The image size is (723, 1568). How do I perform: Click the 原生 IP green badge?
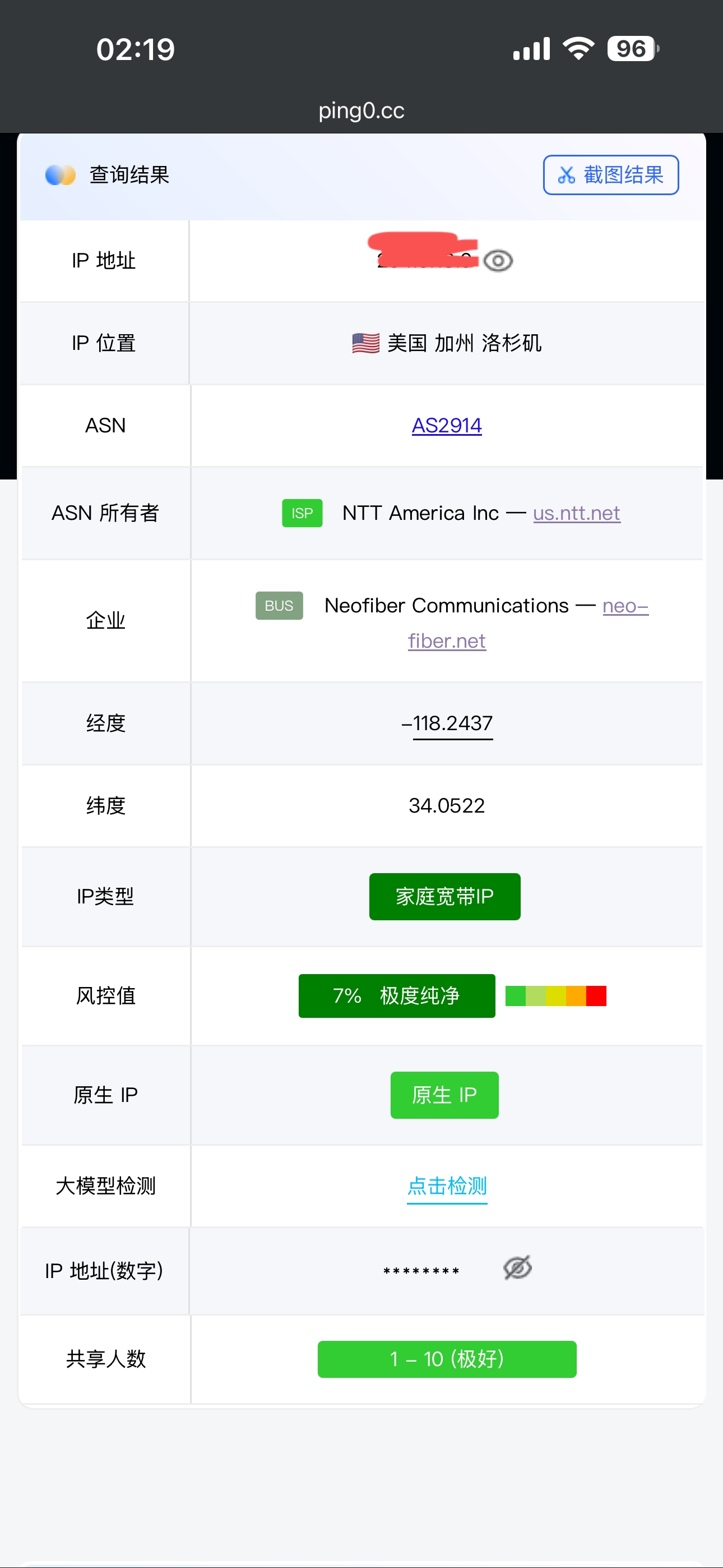[x=444, y=1095]
